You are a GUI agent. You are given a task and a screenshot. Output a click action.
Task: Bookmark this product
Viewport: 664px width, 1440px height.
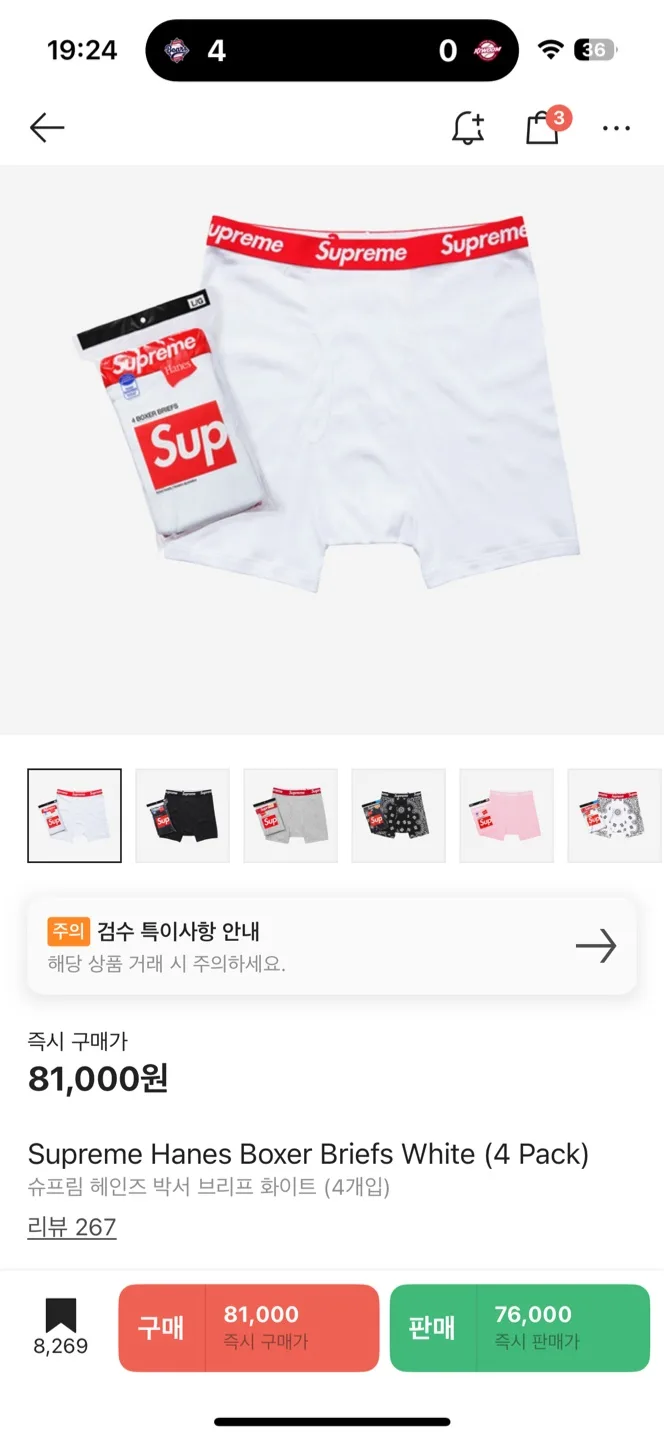(x=61, y=1326)
